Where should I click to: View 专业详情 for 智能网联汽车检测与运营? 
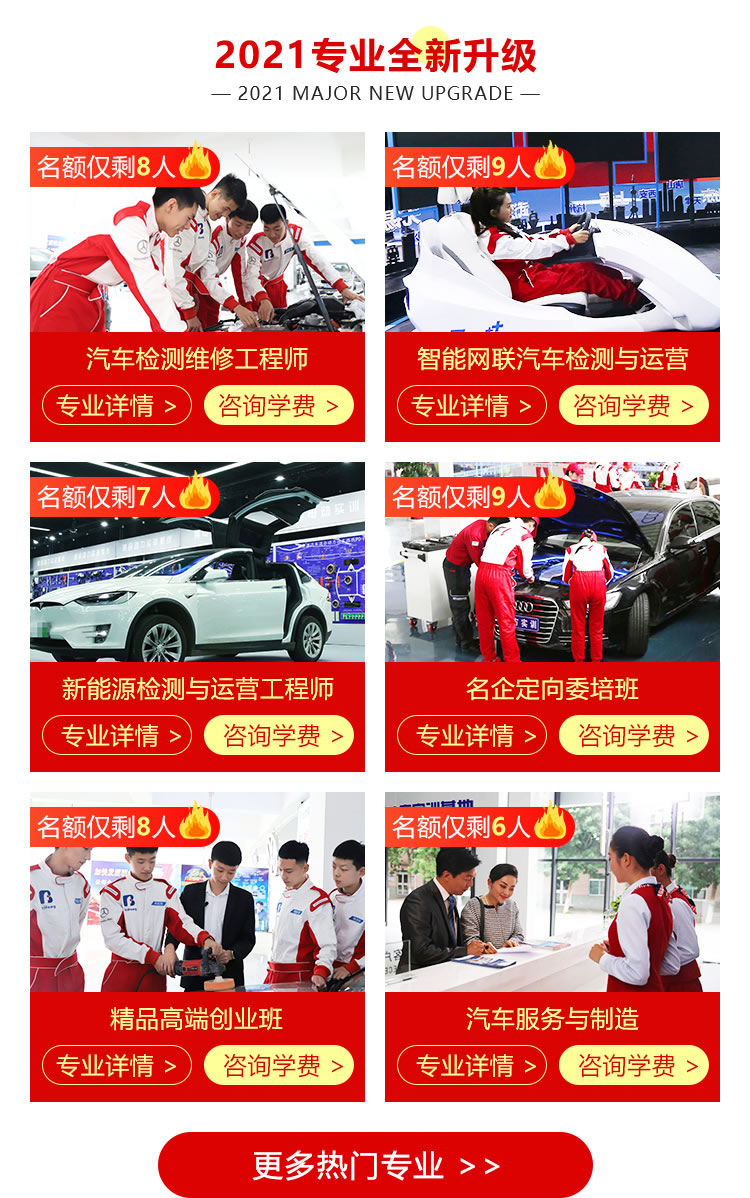471,406
